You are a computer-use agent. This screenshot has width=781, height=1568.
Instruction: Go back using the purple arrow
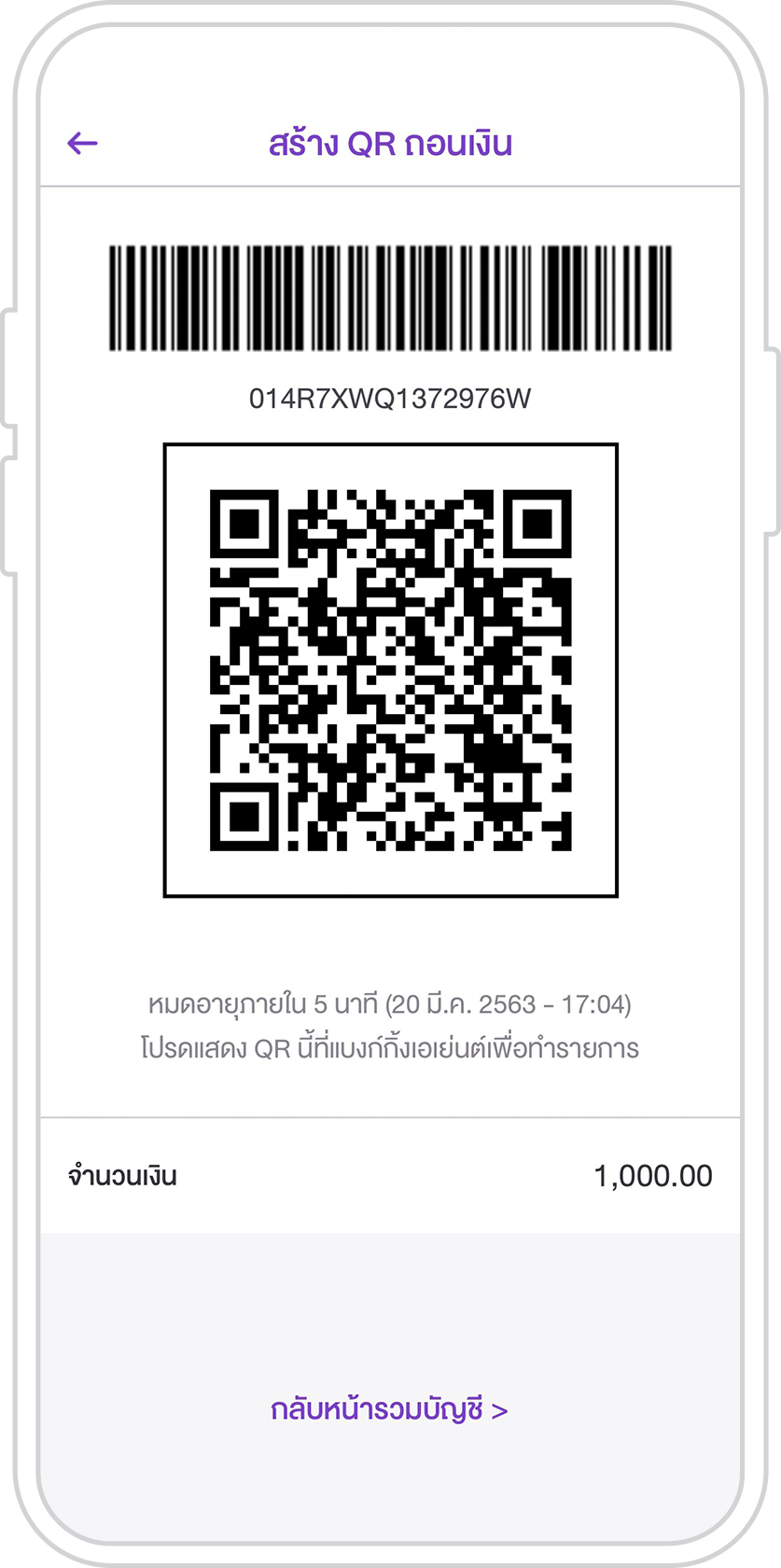[x=83, y=143]
